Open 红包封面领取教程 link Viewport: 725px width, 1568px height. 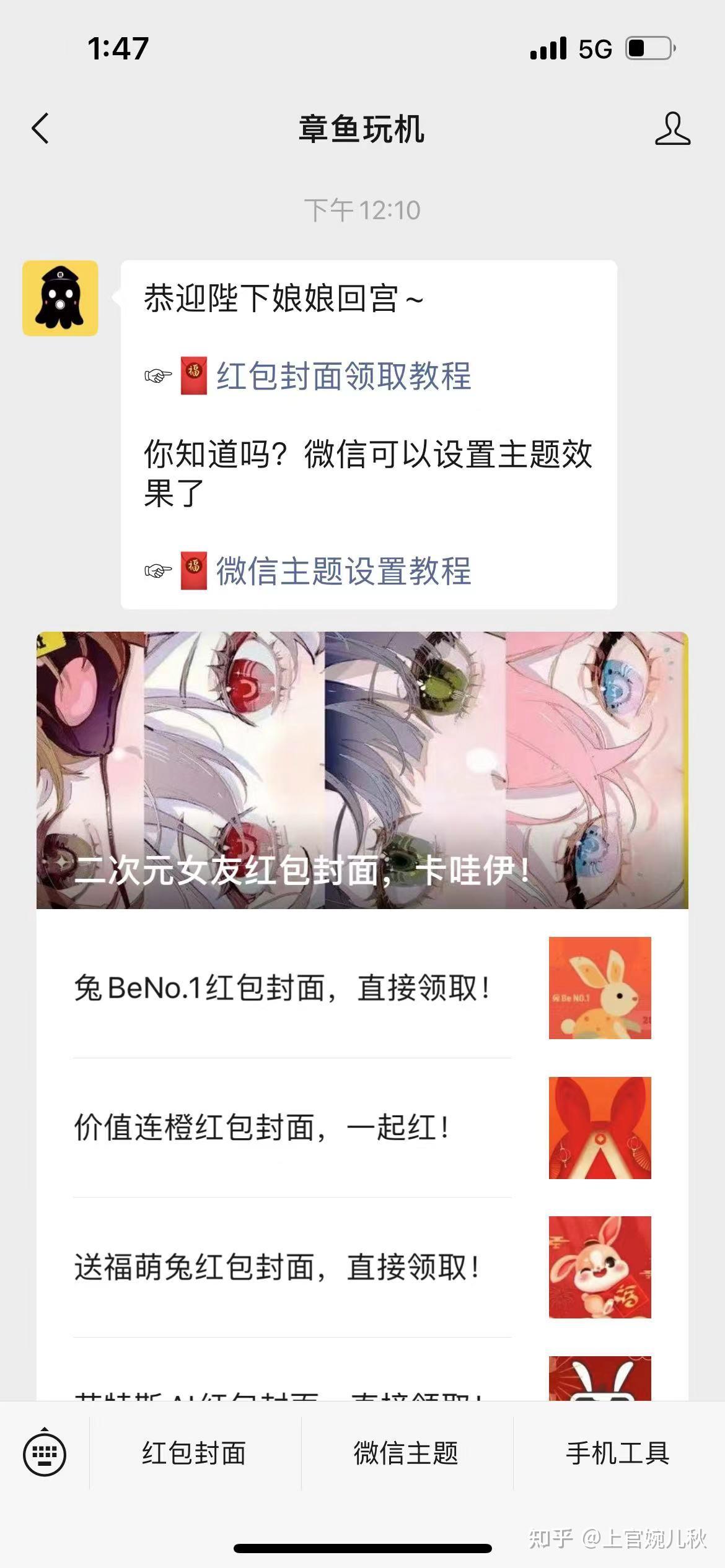(x=343, y=376)
